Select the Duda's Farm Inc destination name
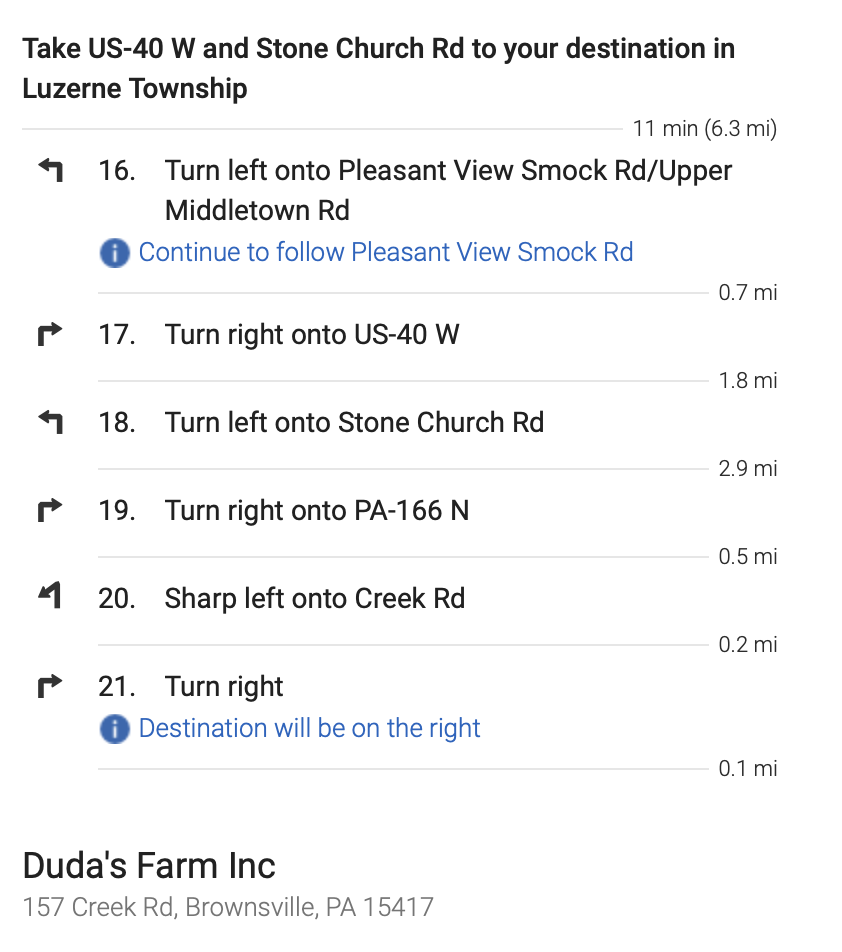Viewport: 842px width, 952px height. click(x=149, y=864)
